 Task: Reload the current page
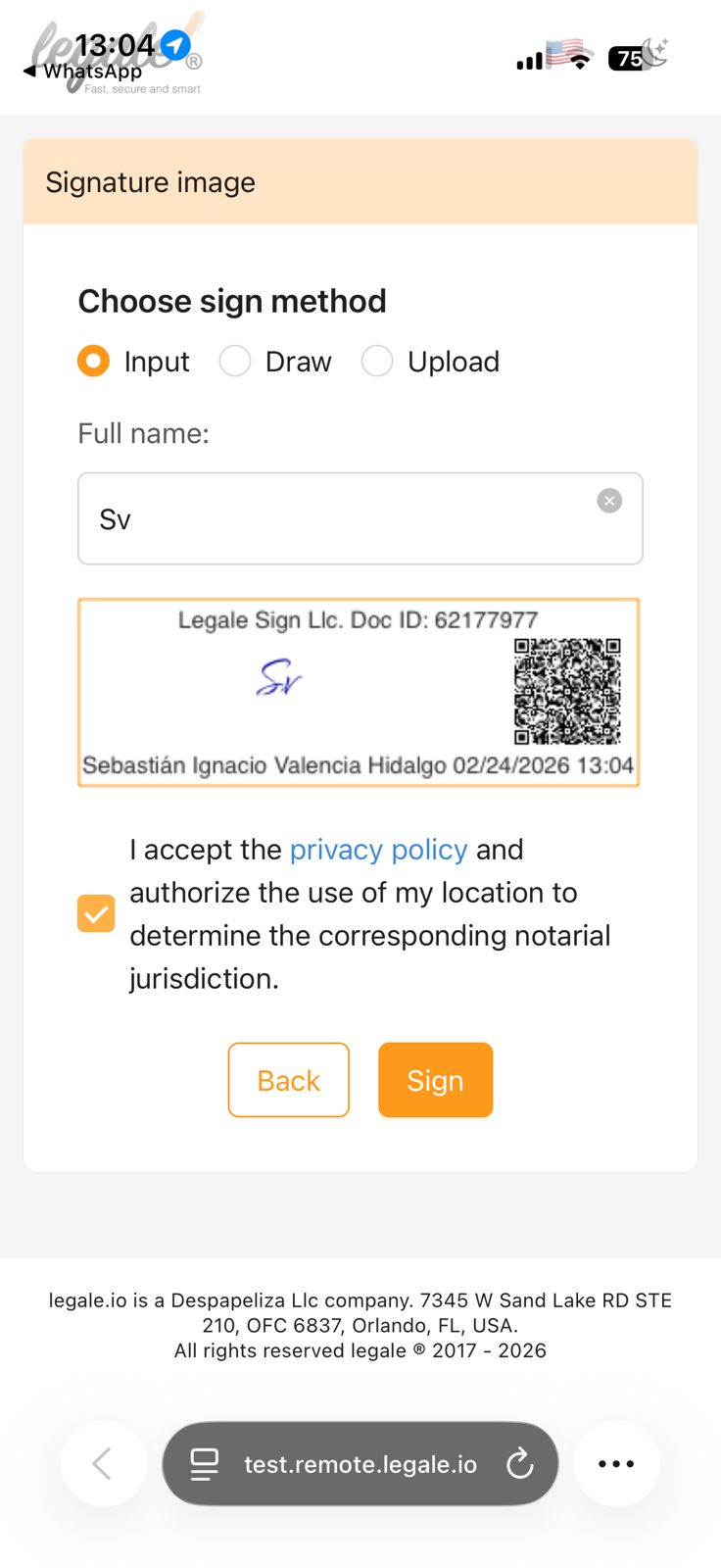(519, 1464)
